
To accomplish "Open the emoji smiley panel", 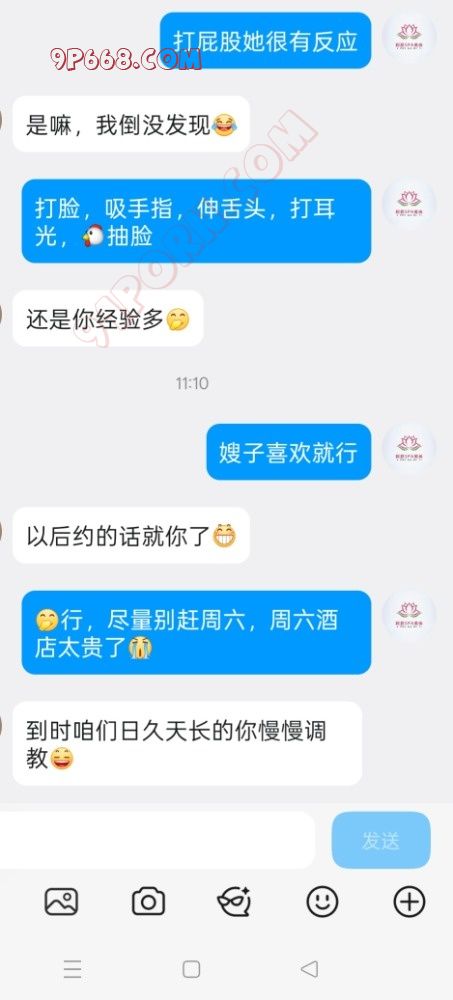I will click(322, 902).
